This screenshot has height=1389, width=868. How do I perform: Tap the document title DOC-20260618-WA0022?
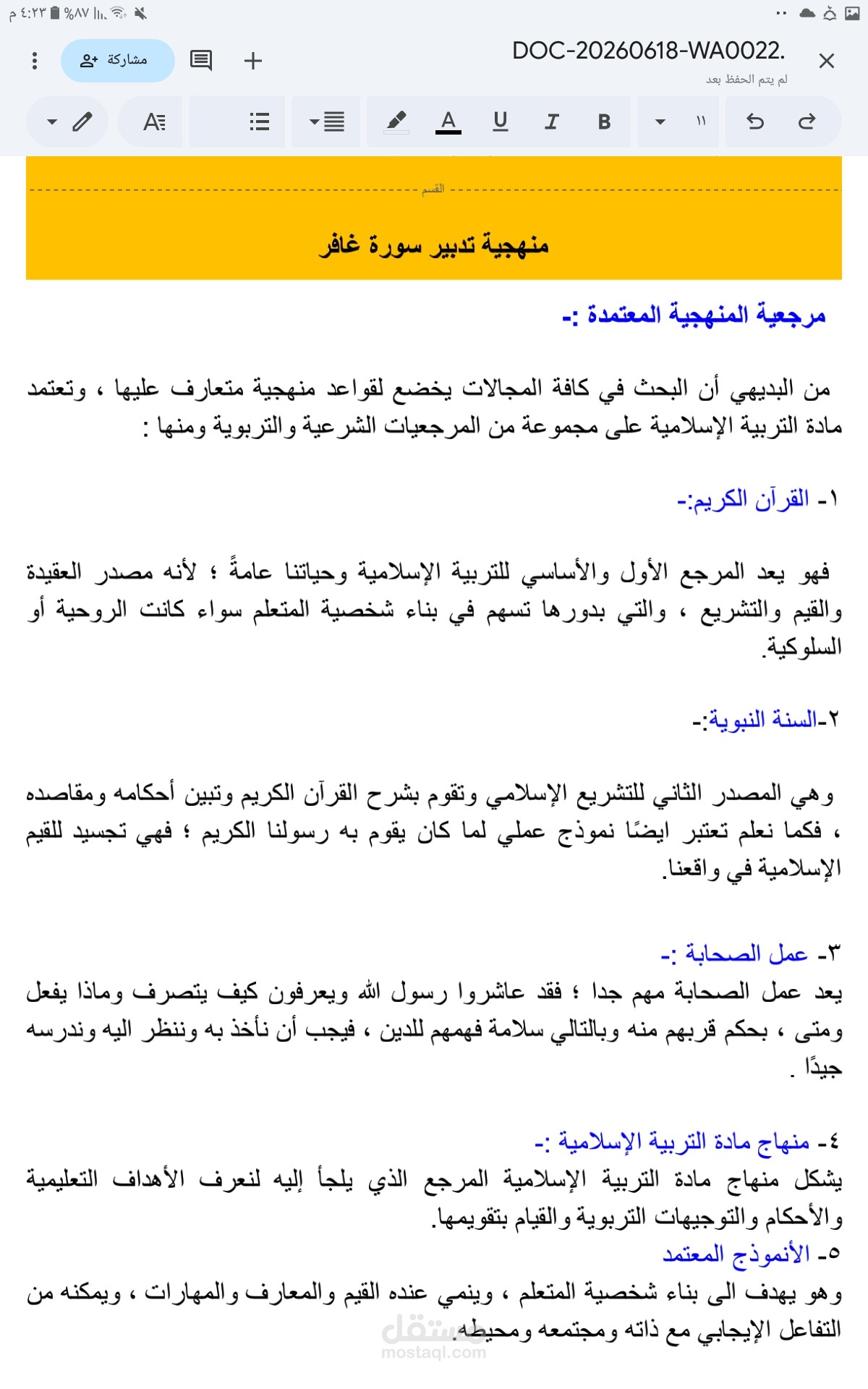(x=648, y=51)
